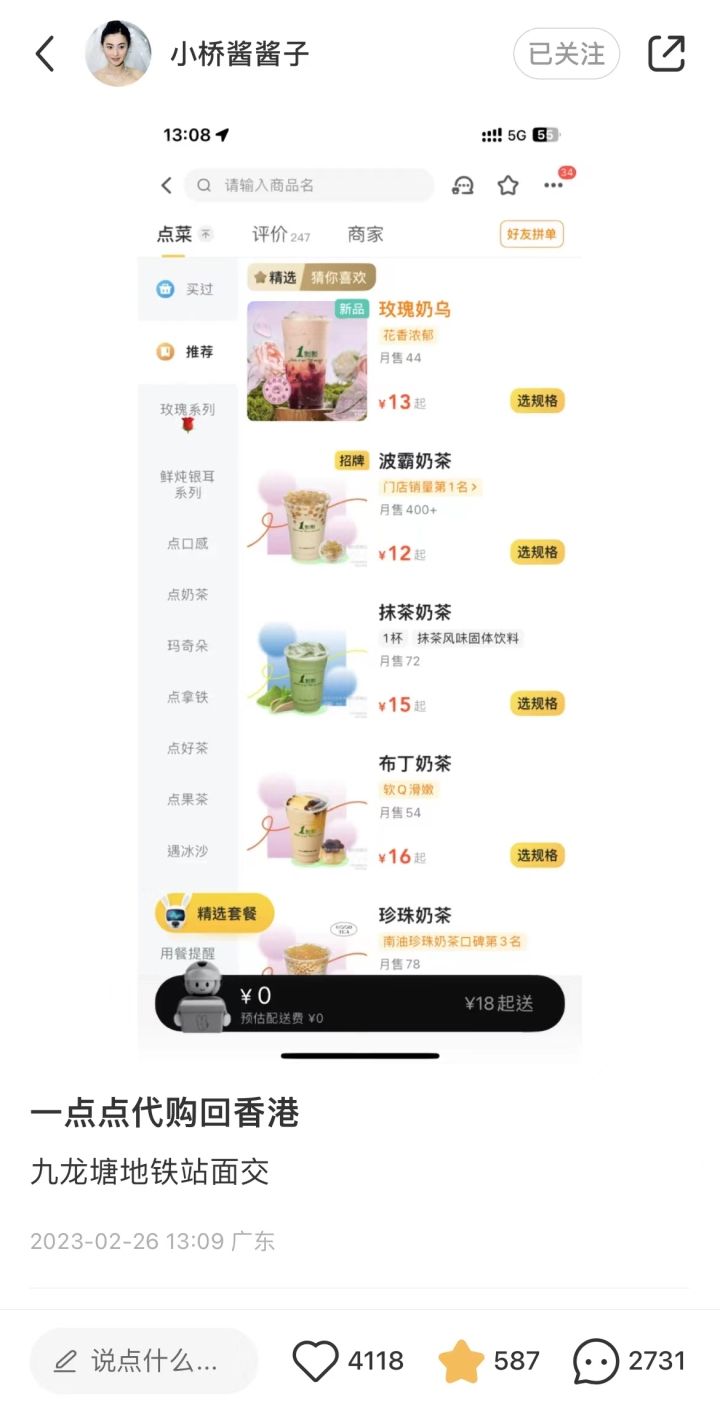Image resolution: width=720 pixels, height=1409 pixels.
Task: Select the 推荐 sidebar item
Action: pos(188,351)
